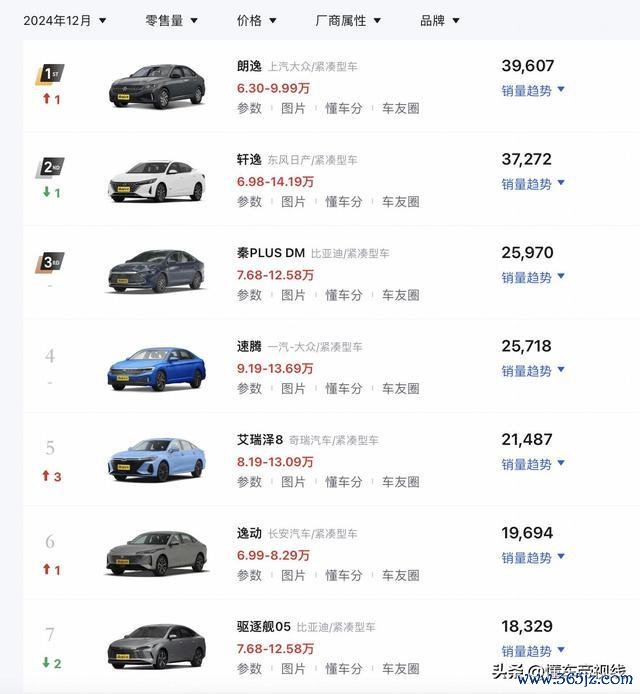View 销量趋势 for 朗逸
640x694 pixels.
[533, 90]
